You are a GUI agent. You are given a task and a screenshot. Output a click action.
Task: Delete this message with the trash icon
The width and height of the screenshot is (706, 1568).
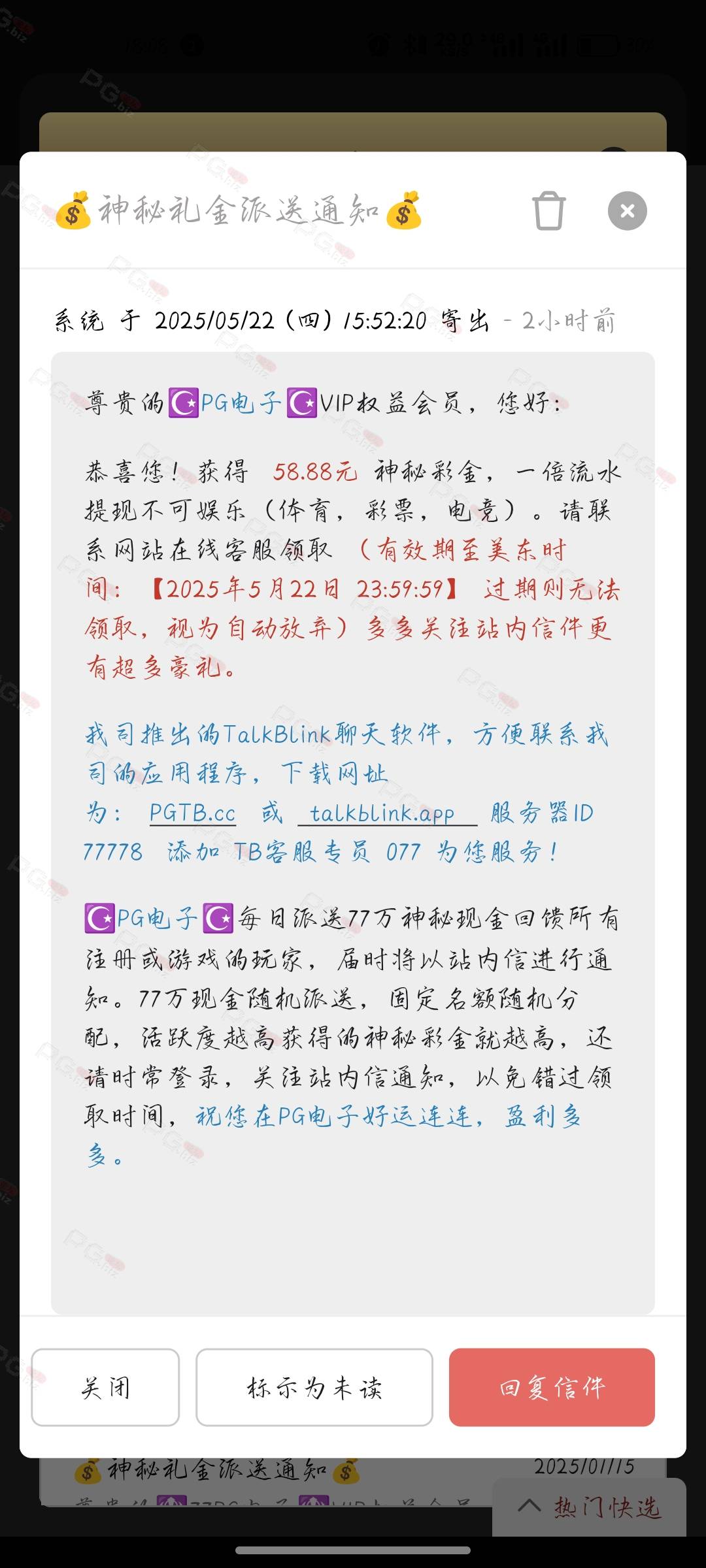pos(548,210)
